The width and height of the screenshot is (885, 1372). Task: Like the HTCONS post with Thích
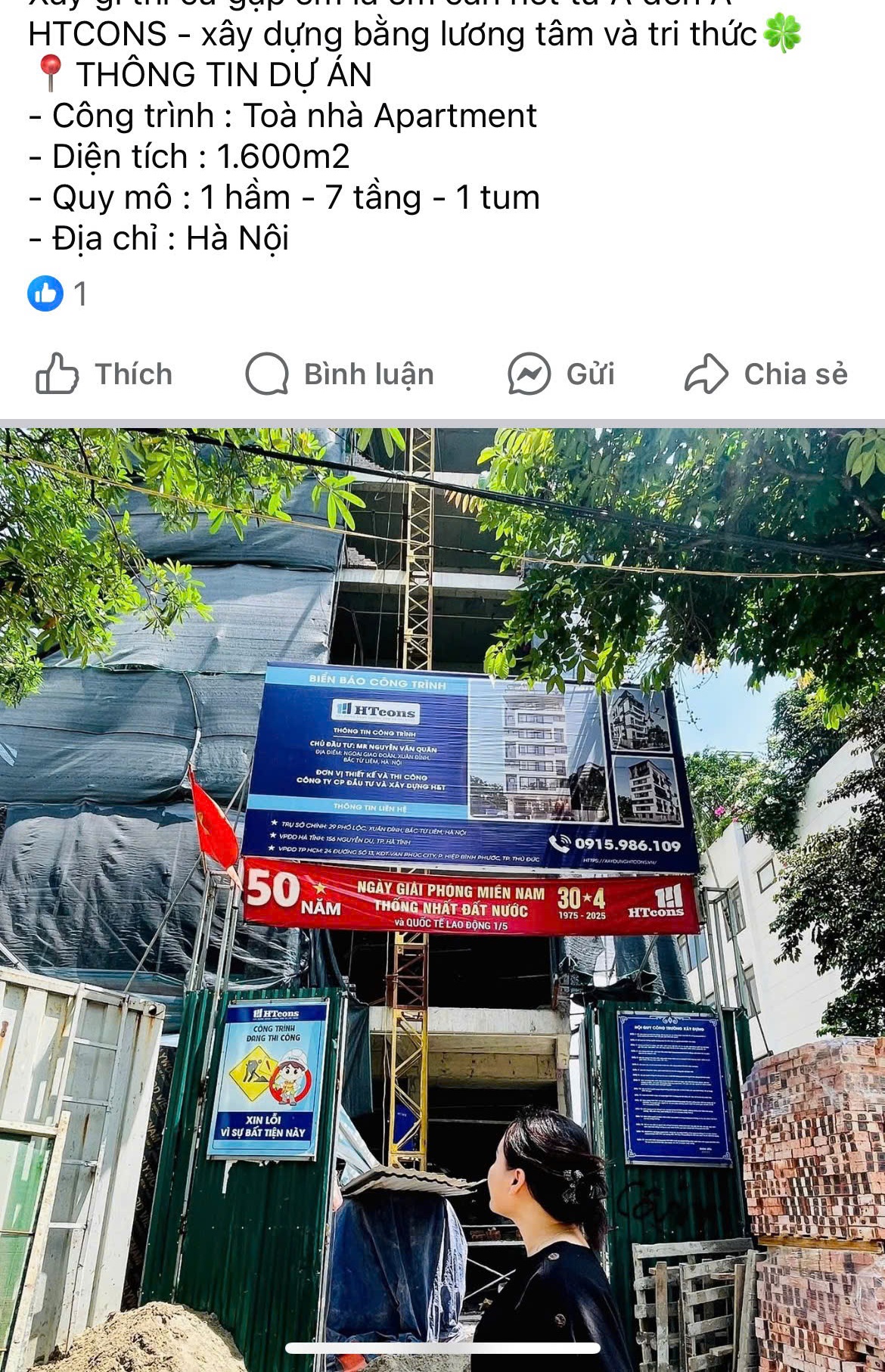click(x=104, y=374)
